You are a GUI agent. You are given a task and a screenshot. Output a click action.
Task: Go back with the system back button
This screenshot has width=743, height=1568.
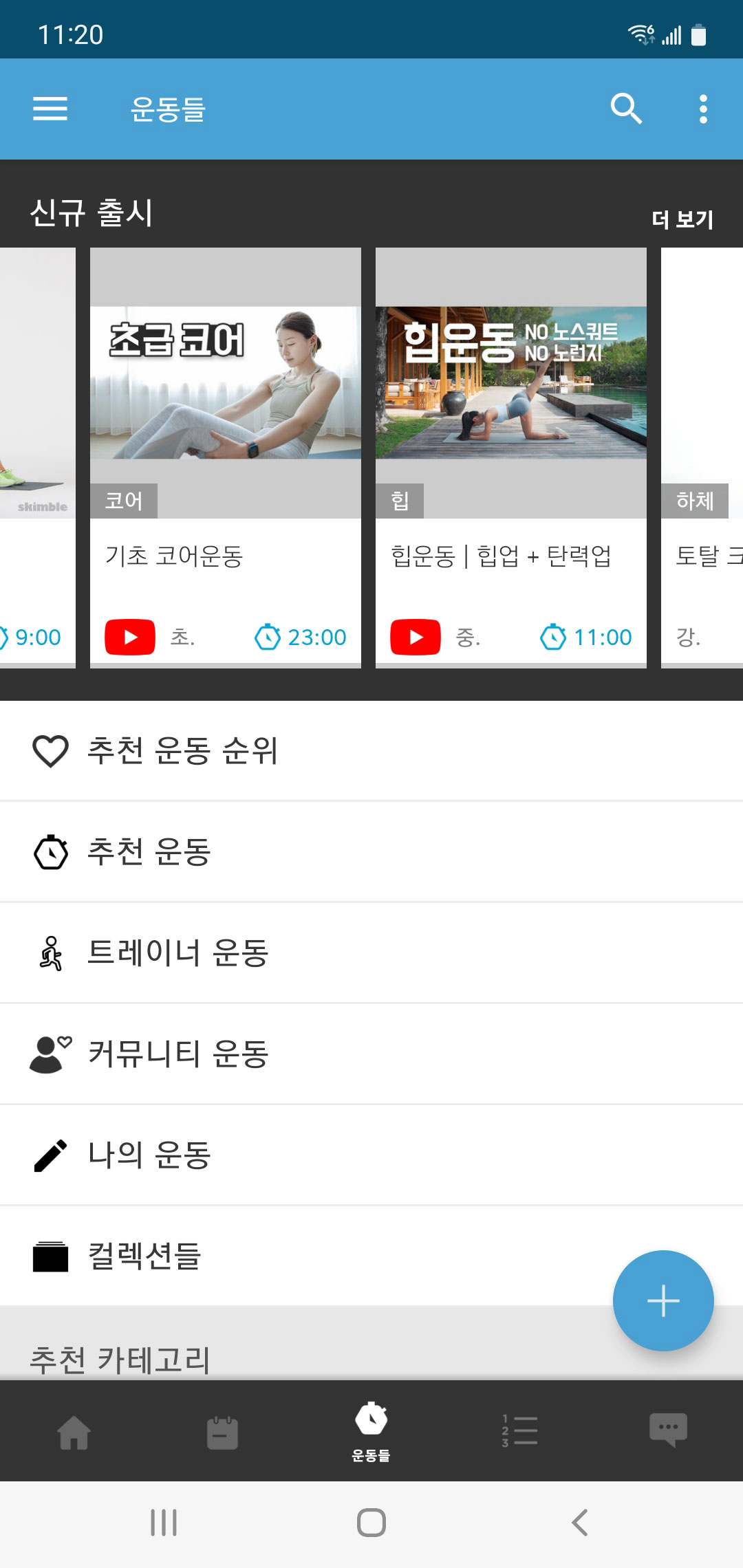[x=580, y=1523]
